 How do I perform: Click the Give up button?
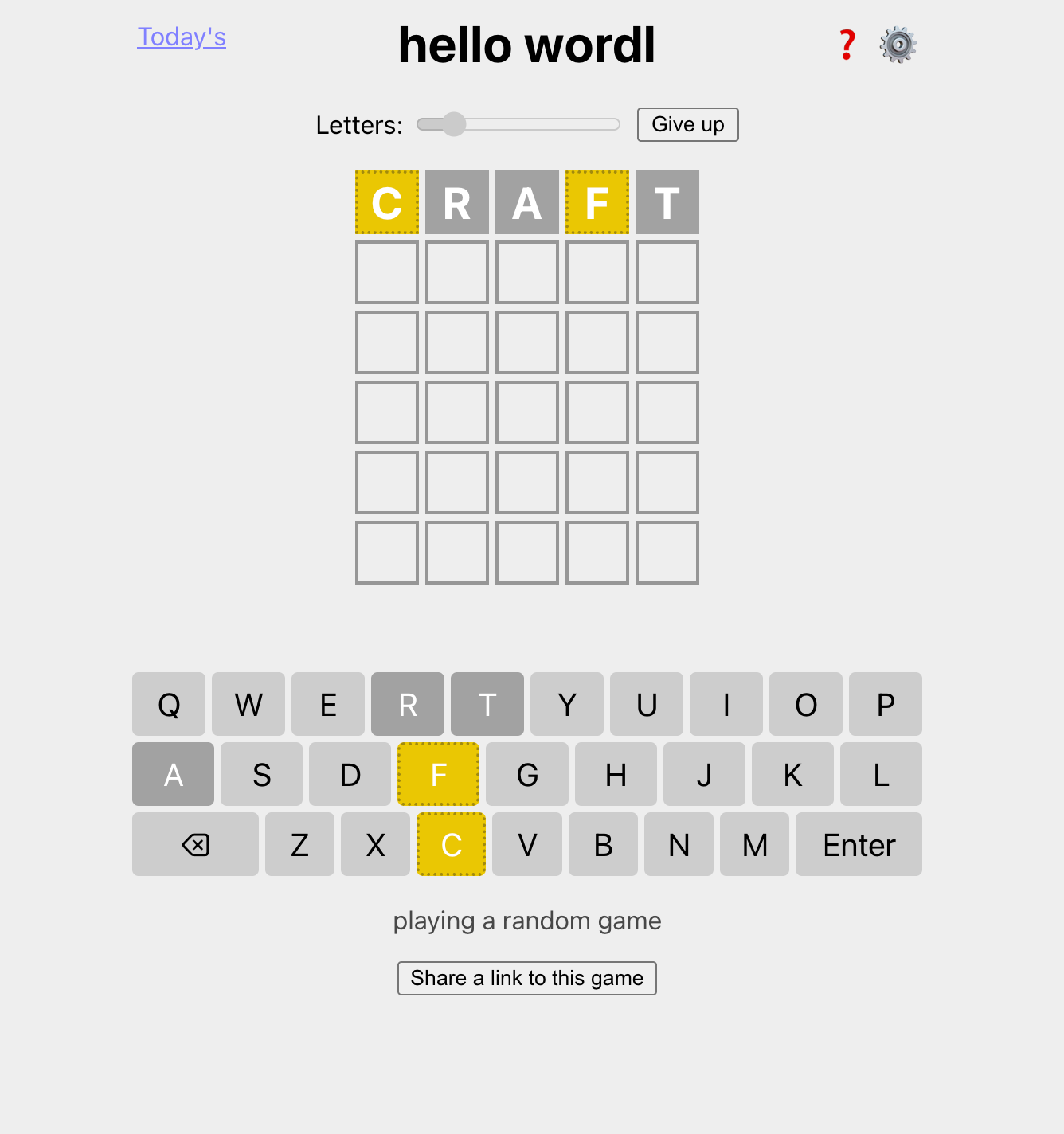[687, 124]
